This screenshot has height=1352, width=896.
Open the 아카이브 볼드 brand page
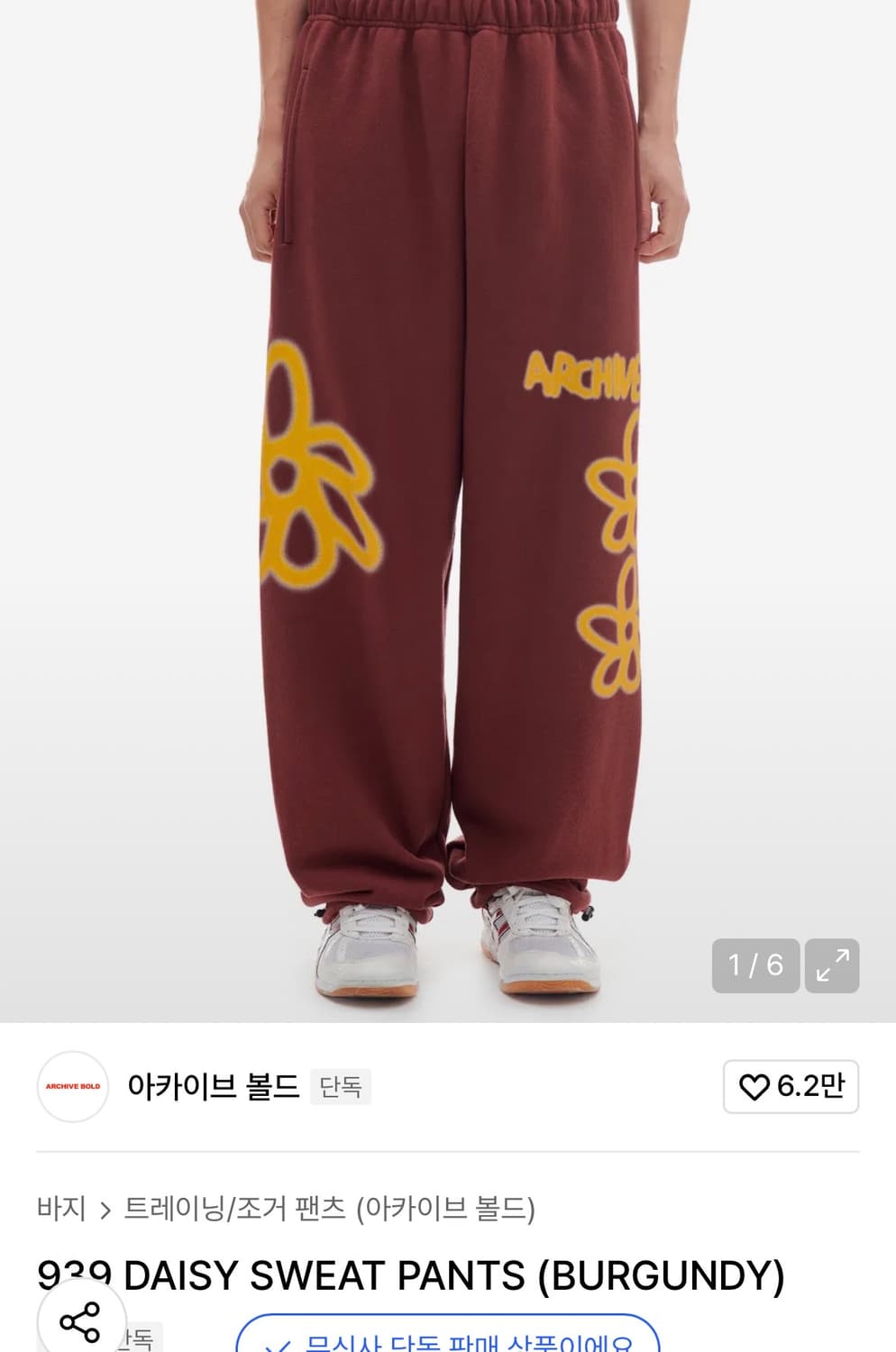click(216, 1087)
